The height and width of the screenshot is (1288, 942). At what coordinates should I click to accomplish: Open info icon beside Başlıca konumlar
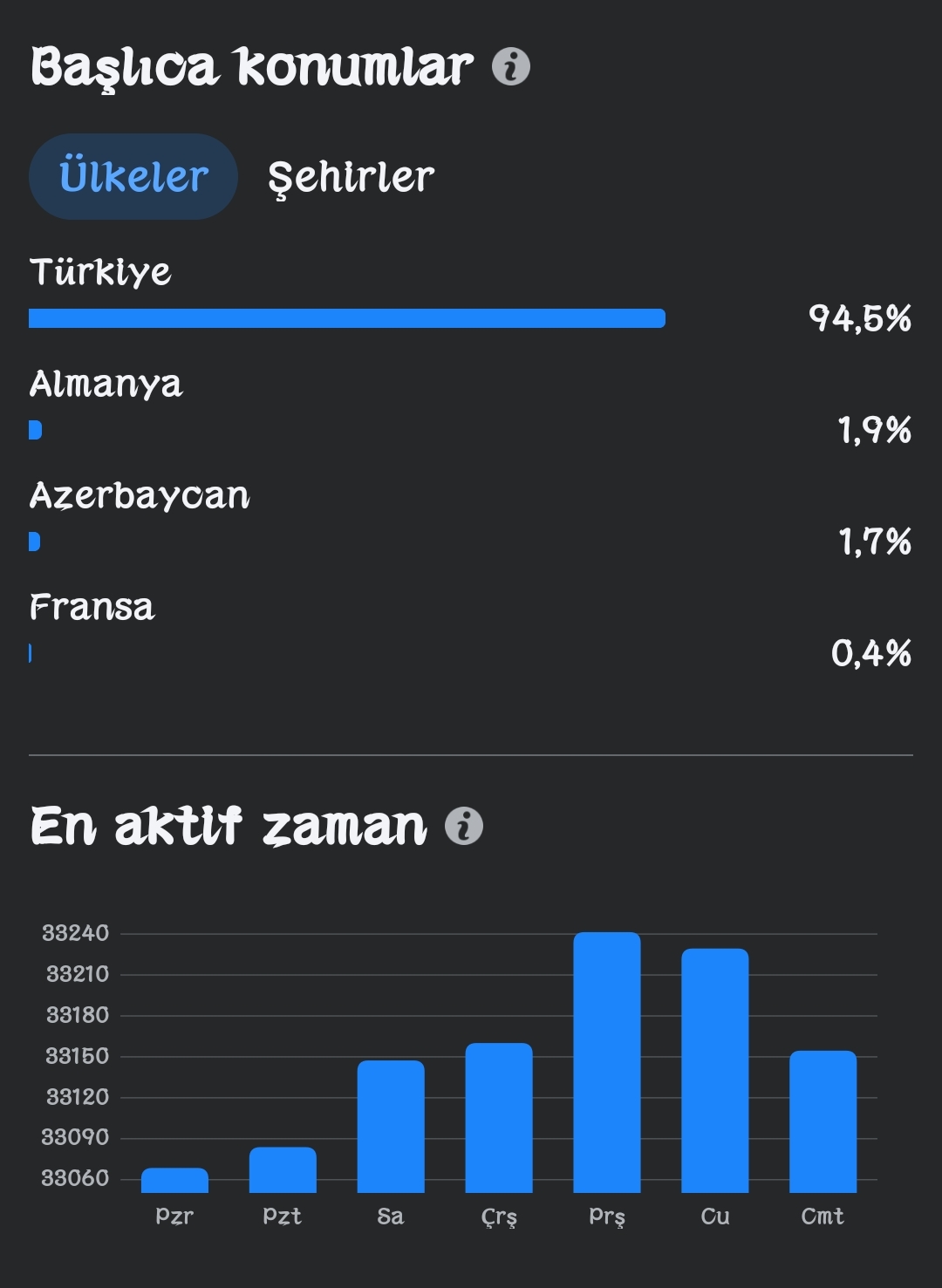coord(511,66)
